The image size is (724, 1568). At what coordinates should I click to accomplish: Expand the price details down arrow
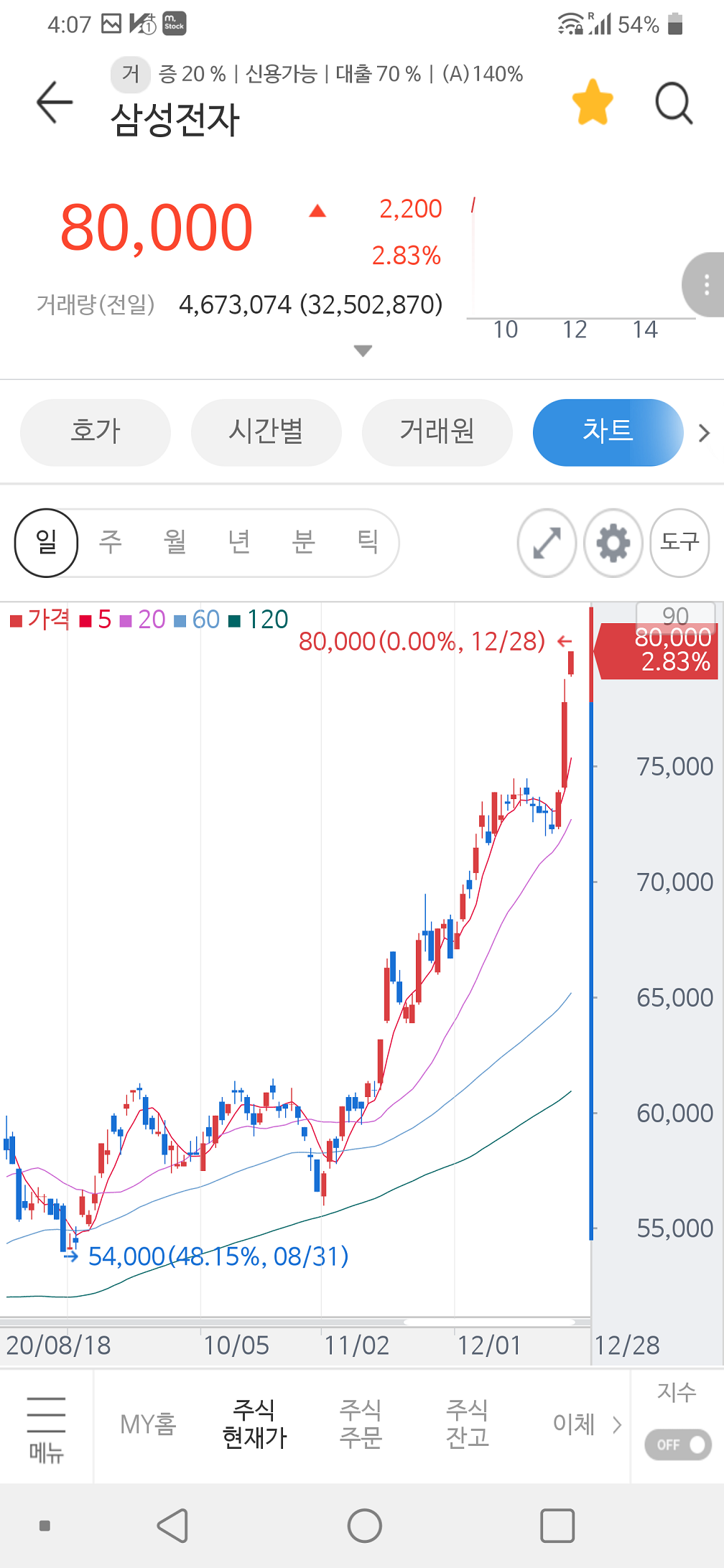pyautogui.click(x=363, y=350)
